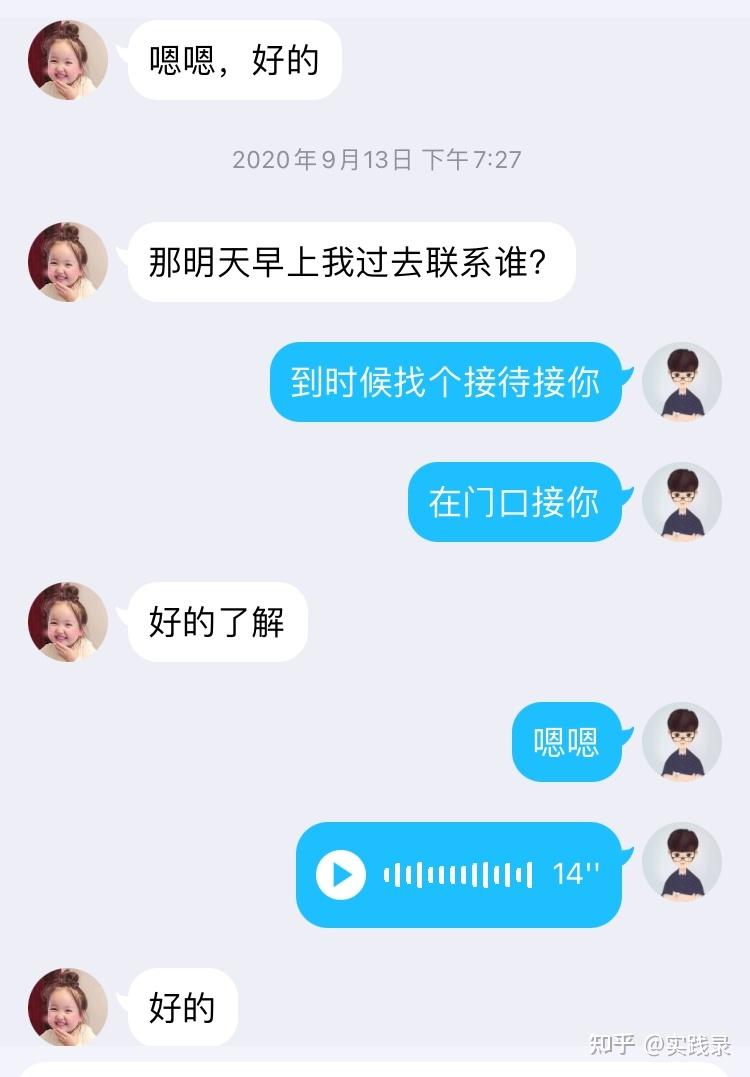750x1077 pixels.
Task: Tap the avatar next to "到时候找个接待接你"
Action: click(x=682, y=382)
